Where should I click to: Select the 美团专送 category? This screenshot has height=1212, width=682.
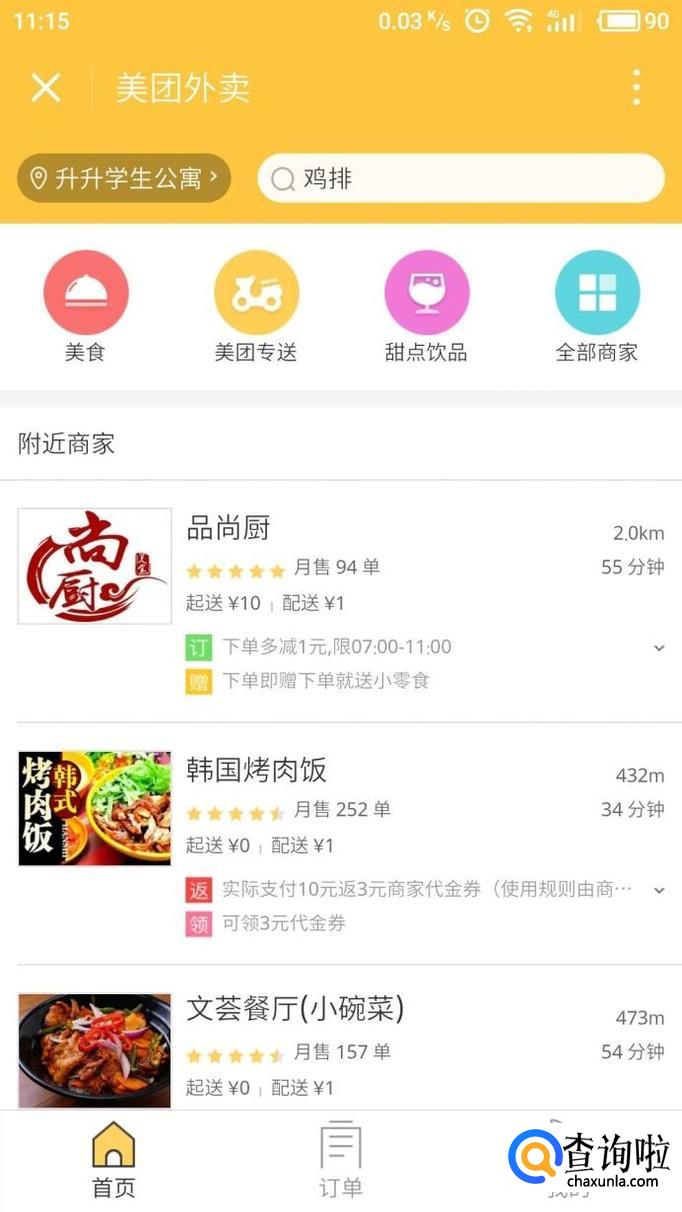click(256, 306)
